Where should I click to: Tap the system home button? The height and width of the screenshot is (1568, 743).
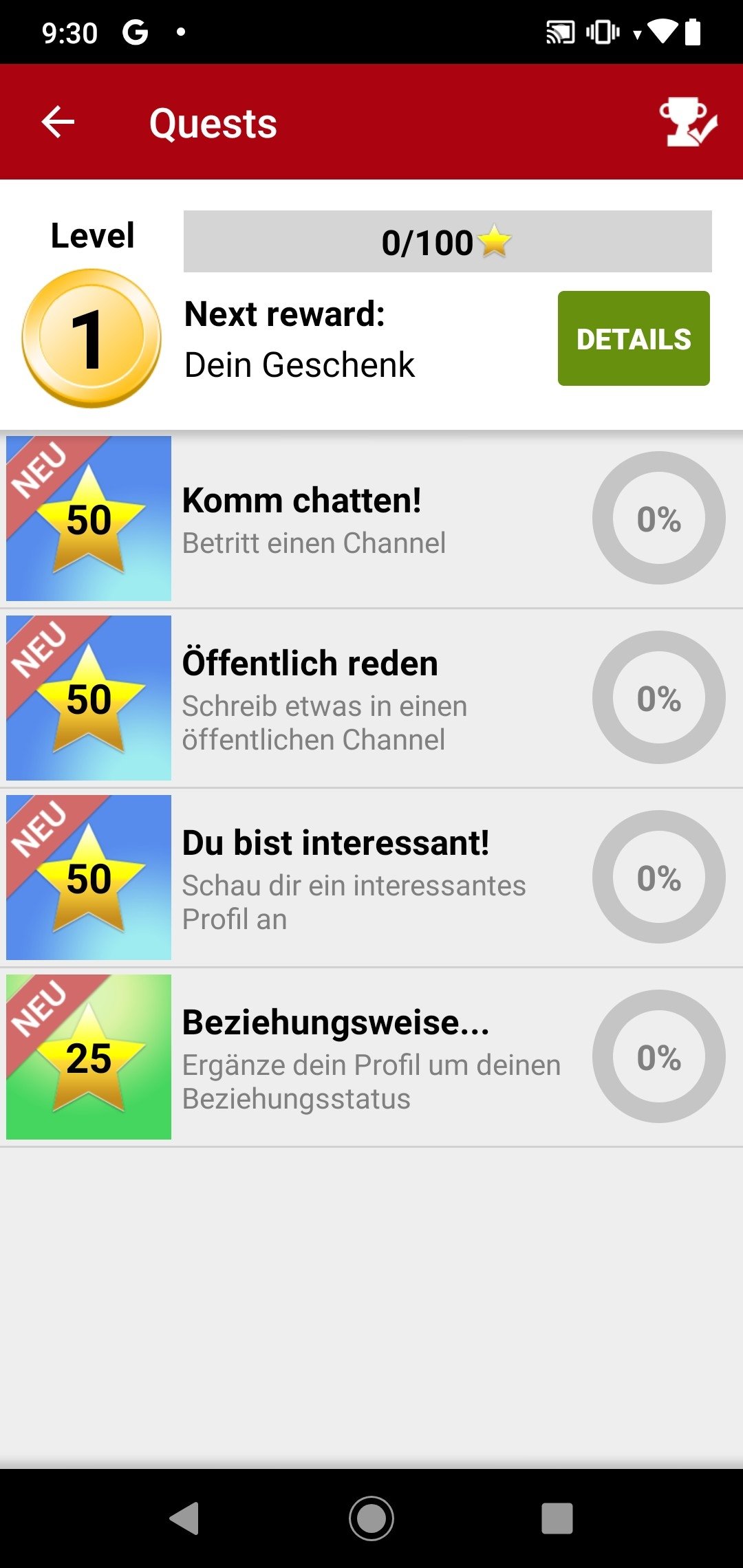[x=371, y=1518]
